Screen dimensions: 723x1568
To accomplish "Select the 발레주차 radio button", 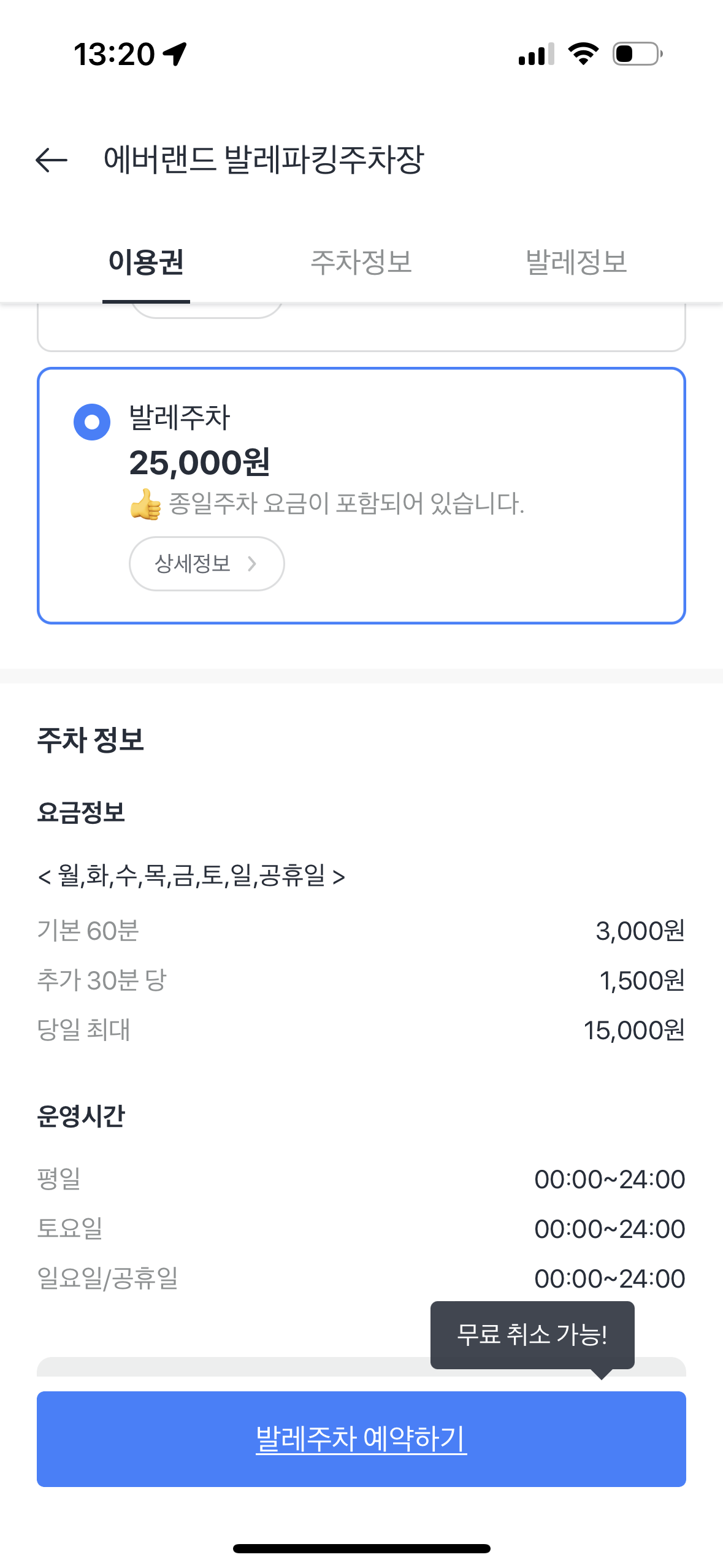I will (91, 421).
